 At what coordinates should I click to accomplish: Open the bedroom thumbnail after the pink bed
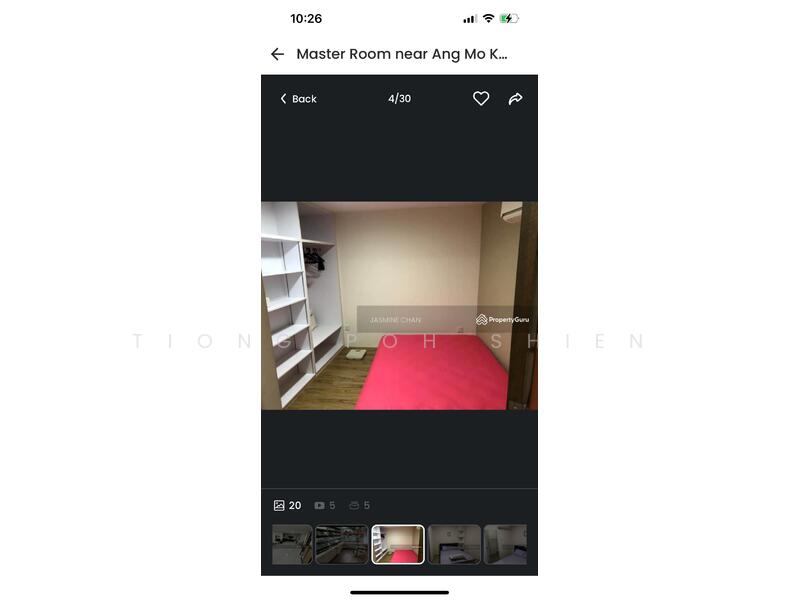(455, 545)
